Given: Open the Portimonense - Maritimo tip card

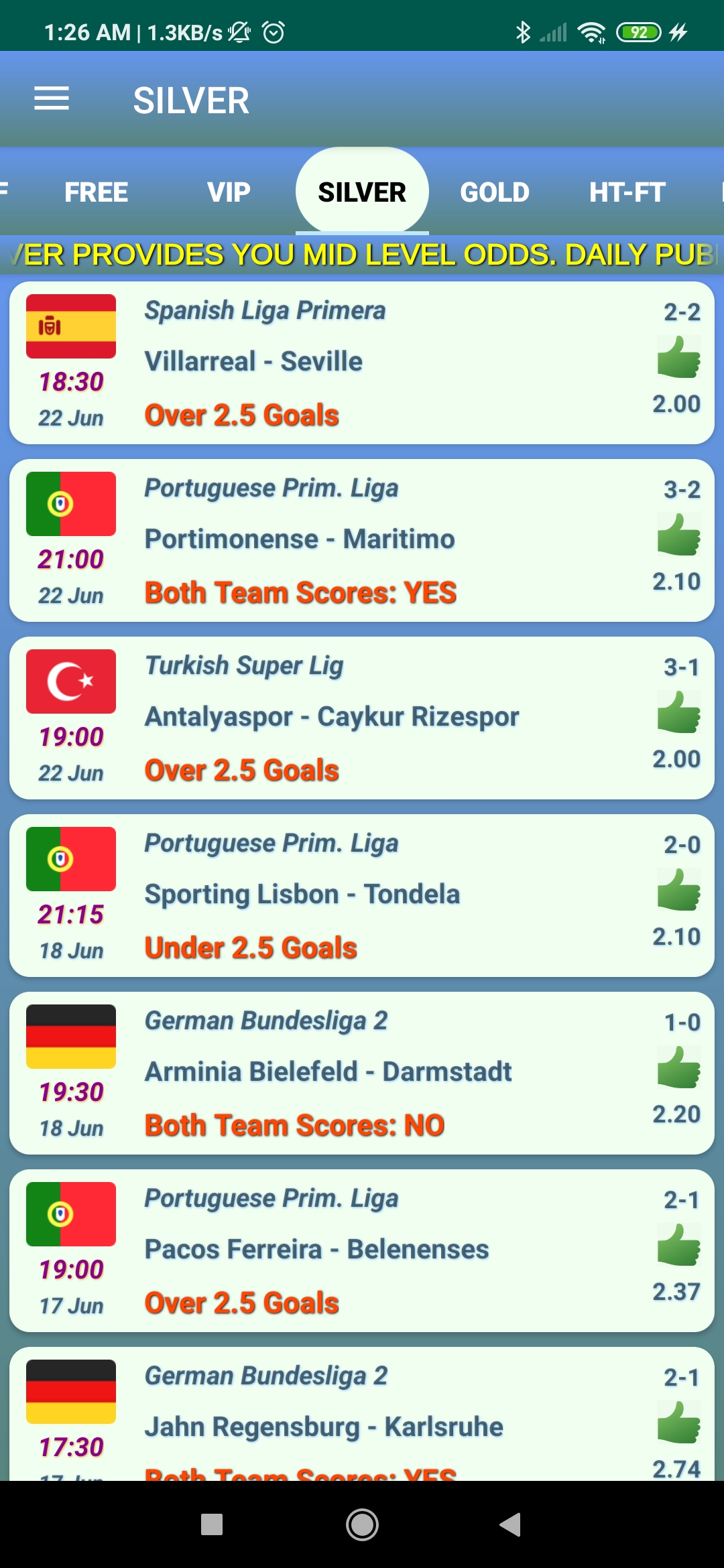Looking at the screenshot, I should 362,540.
